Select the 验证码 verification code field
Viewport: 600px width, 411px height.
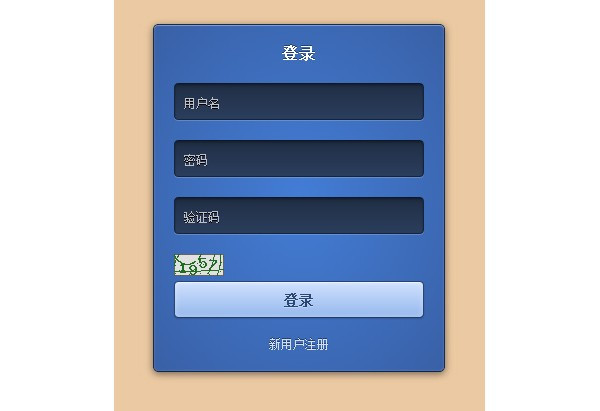tap(298, 216)
